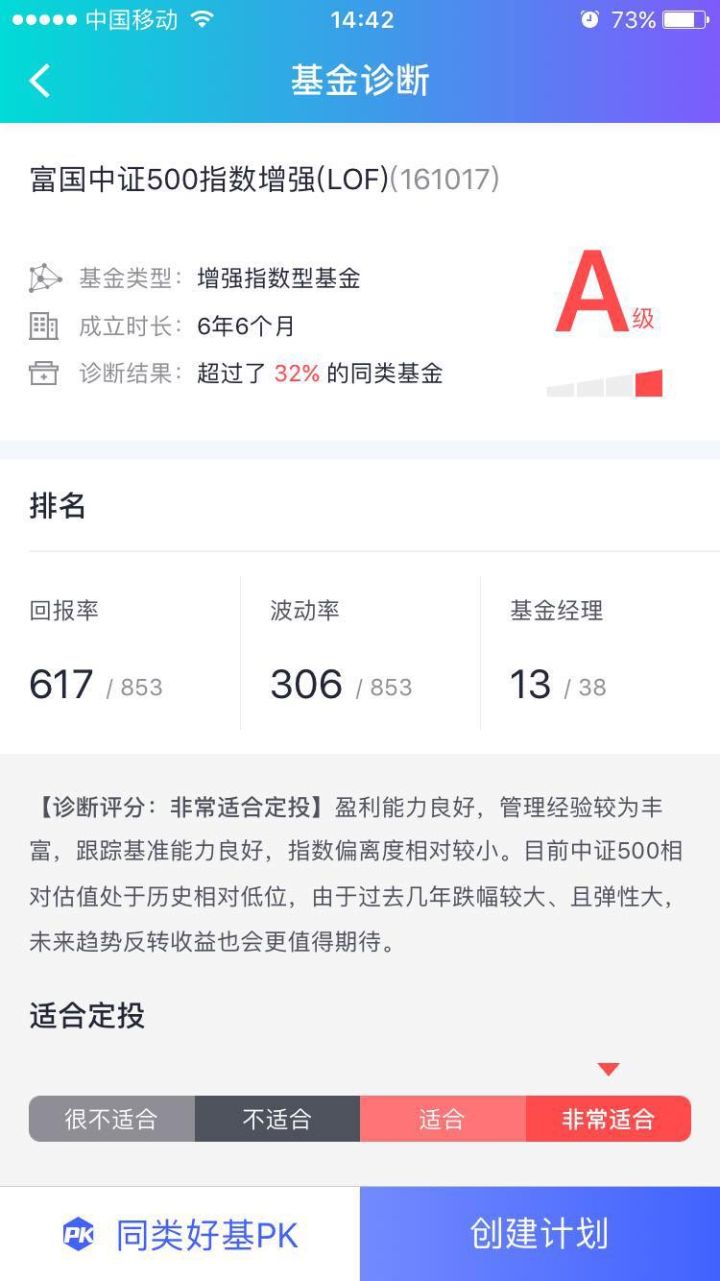Click the back arrow in the header
Screen dimensions: 720x1281
pyautogui.click(x=38, y=79)
